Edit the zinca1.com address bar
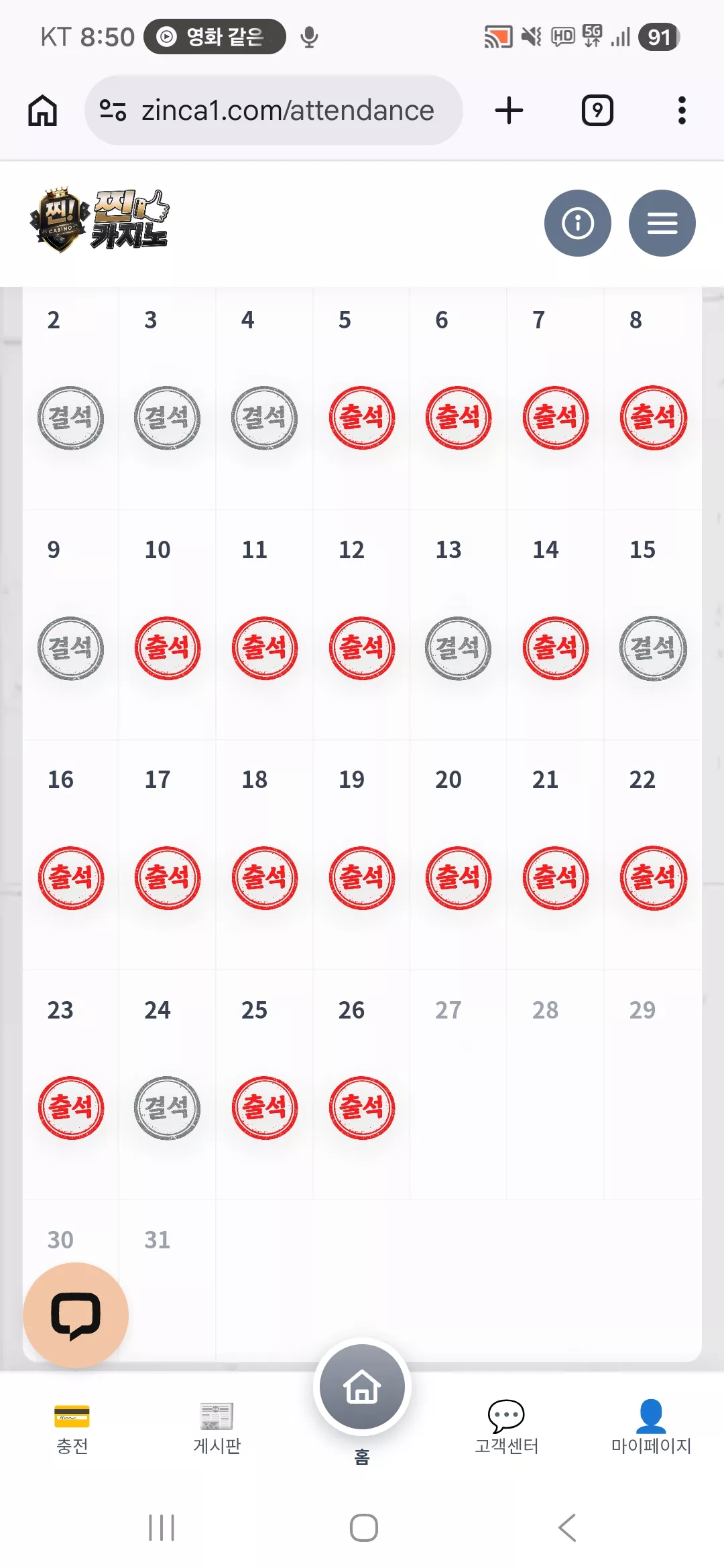This screenshot has width=724, height=1568. [274, 111]
